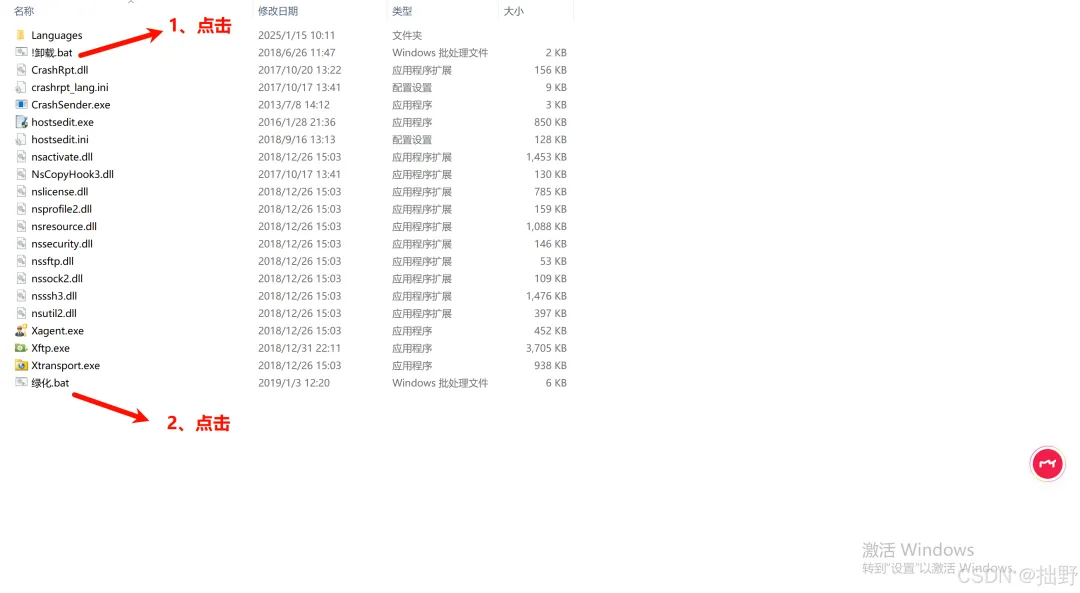Select the crashrpt_lang.ini file
This screenshot has width=1080, height=593.
point(70,87)
